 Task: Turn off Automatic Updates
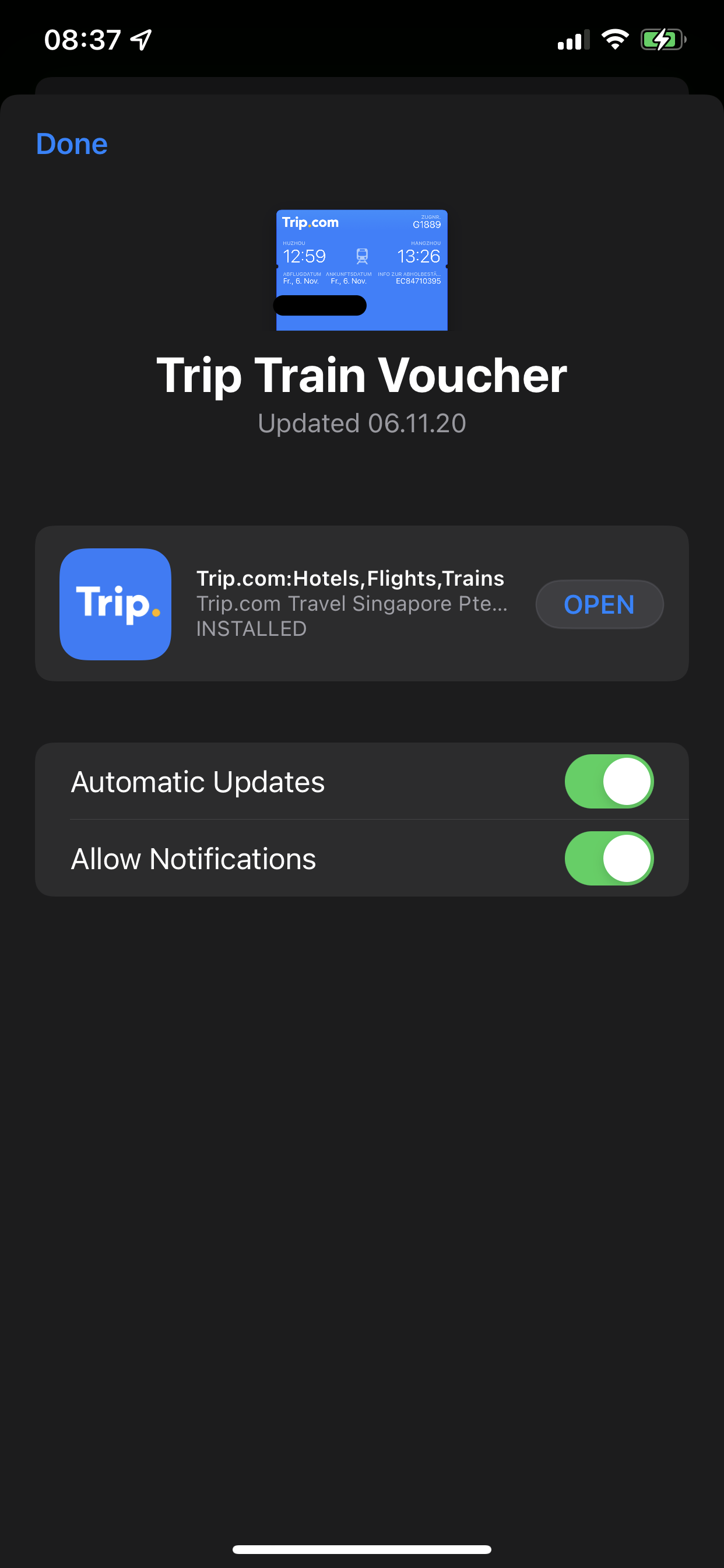(x=609, y=782)
